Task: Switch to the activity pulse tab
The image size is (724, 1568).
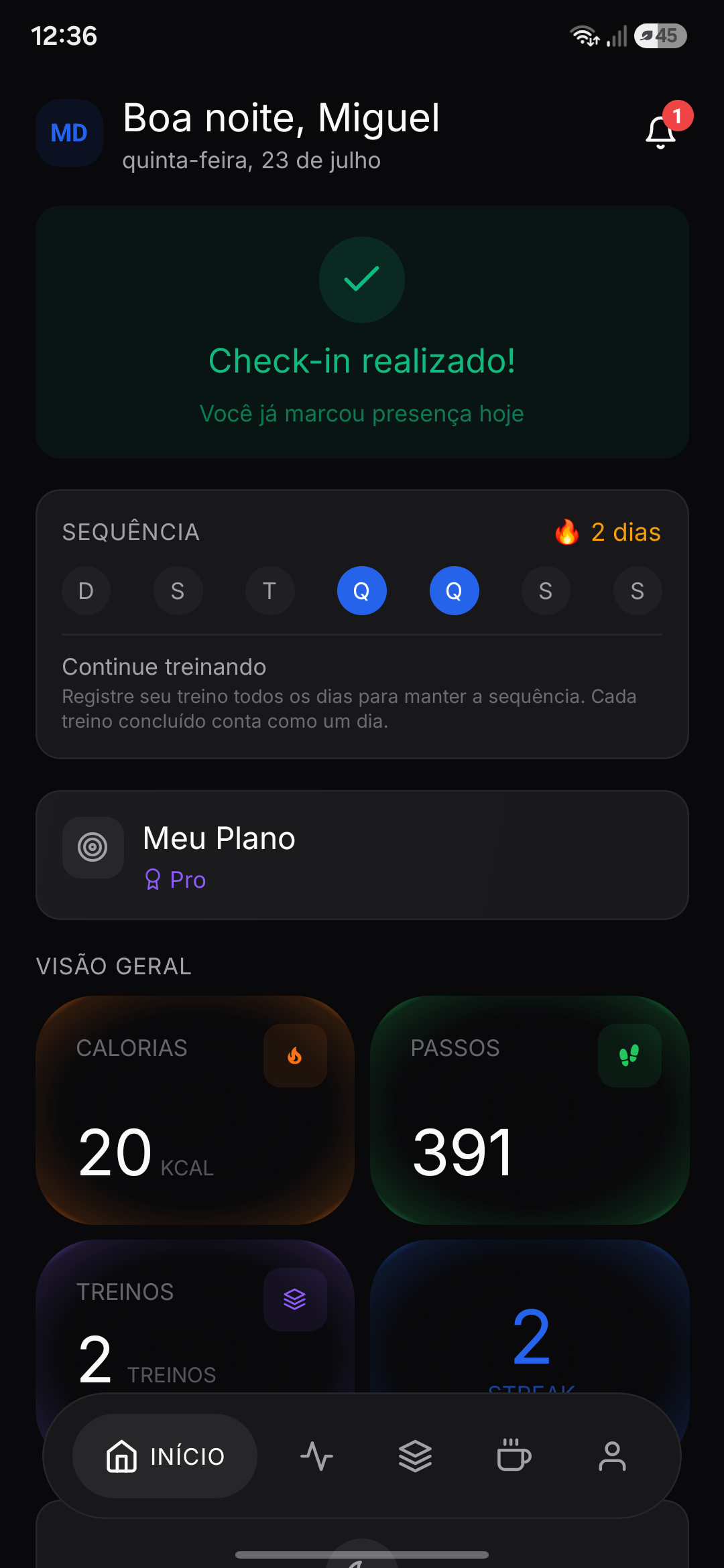Action: [x=316, y=1456]
